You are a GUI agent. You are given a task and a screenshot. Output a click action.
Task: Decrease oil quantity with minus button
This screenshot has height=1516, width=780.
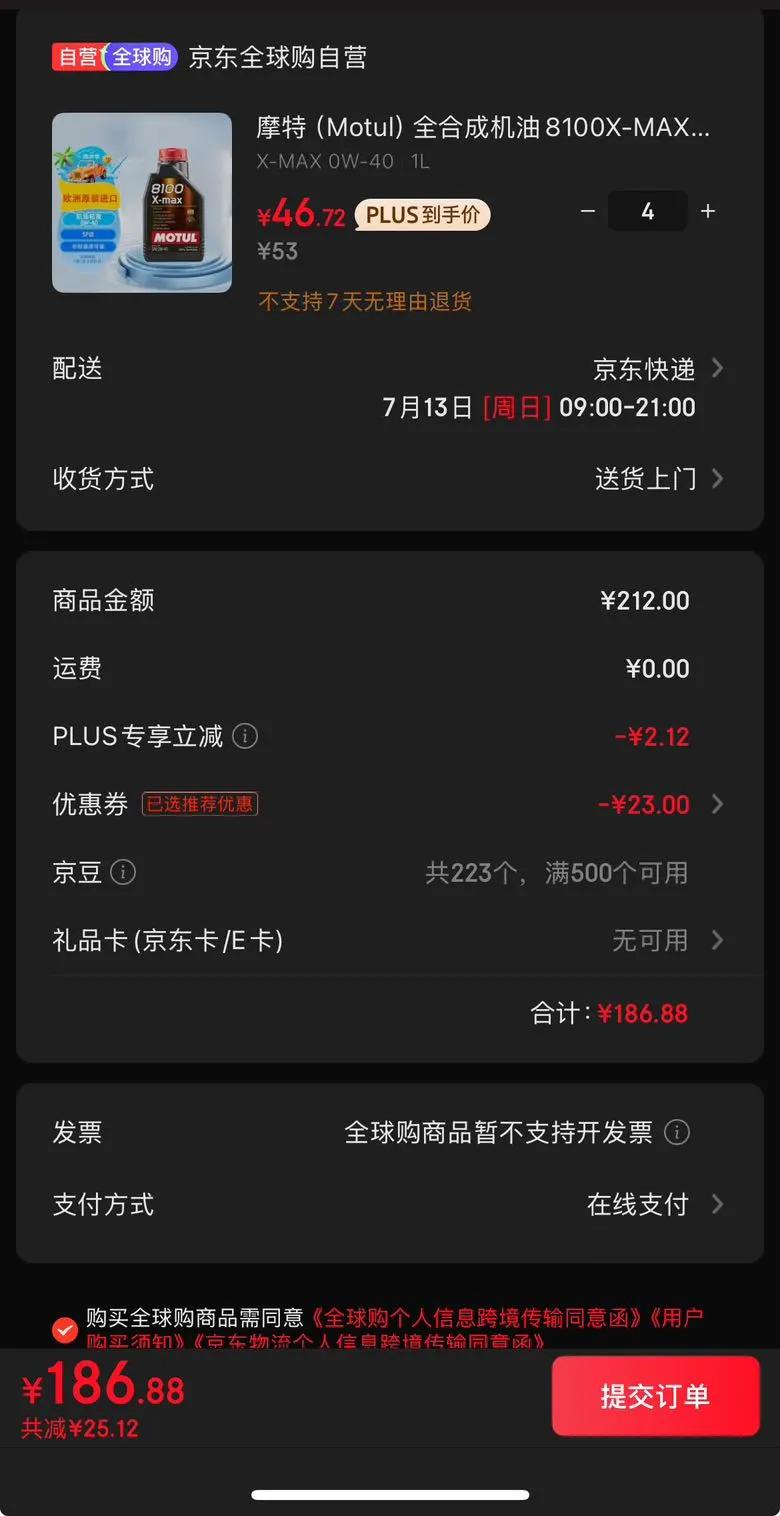[x=588, y=212]
